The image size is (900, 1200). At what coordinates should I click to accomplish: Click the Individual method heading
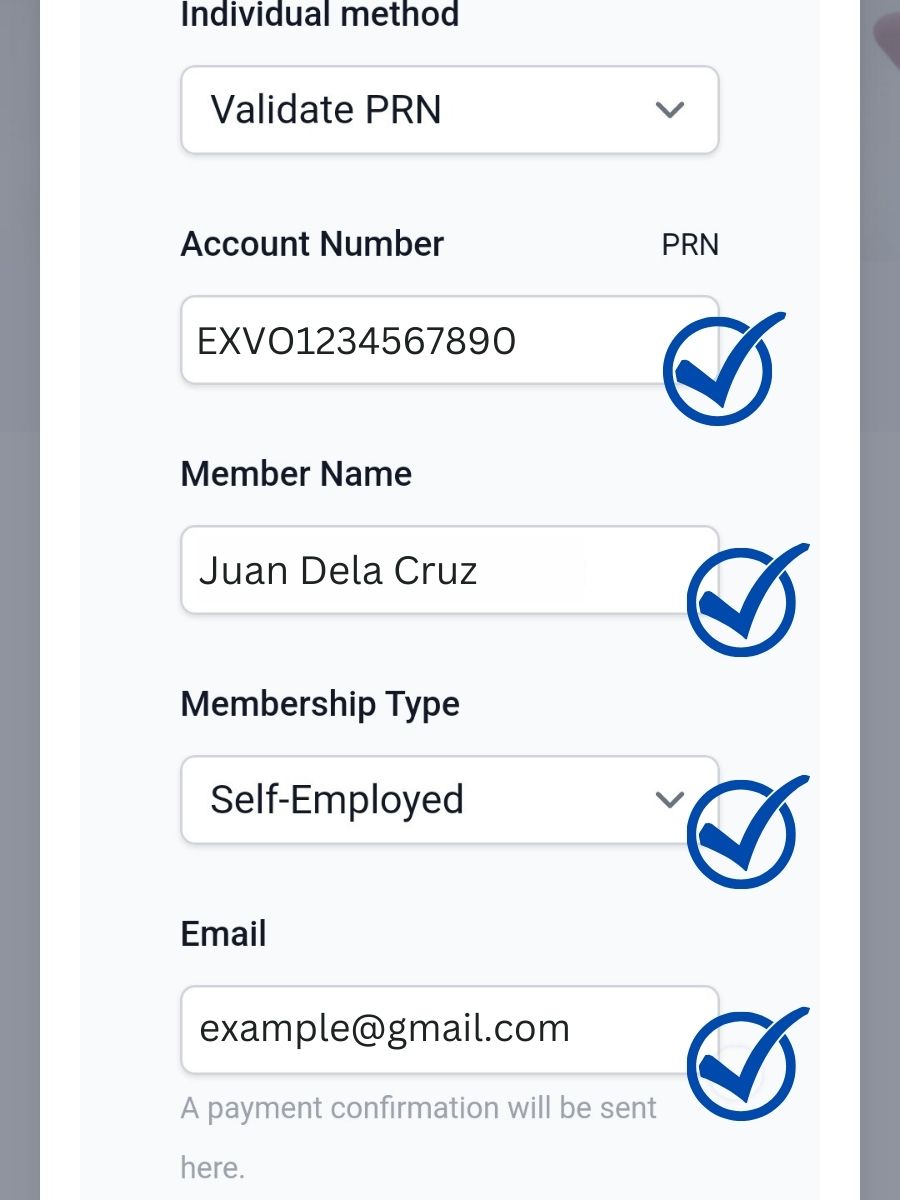[x=320, y=15]
